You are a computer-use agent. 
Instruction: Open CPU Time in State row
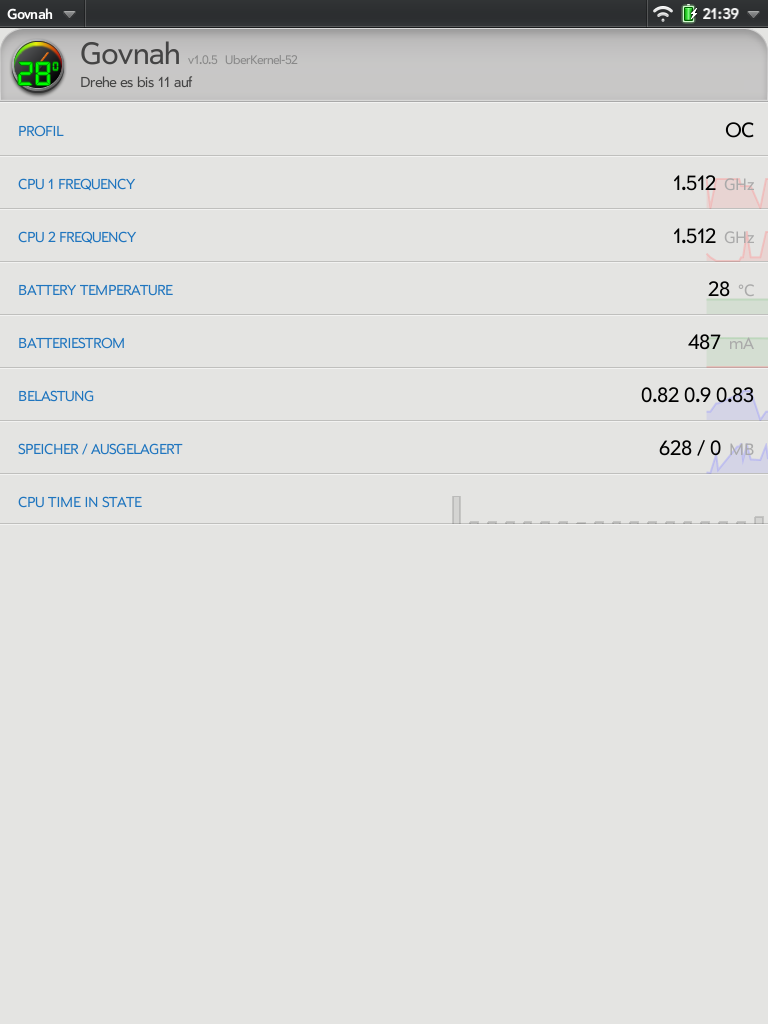pyautogui.click(x=384, y=501)
